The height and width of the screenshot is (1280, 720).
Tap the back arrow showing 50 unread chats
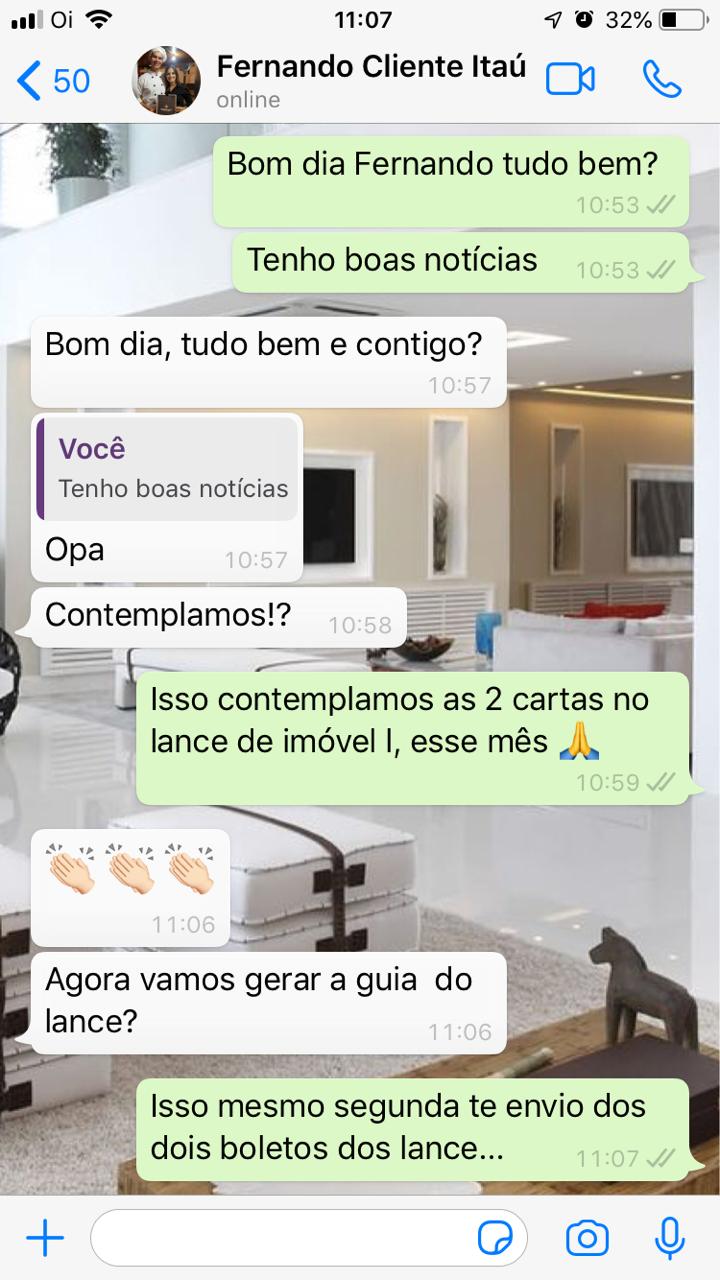45,80
